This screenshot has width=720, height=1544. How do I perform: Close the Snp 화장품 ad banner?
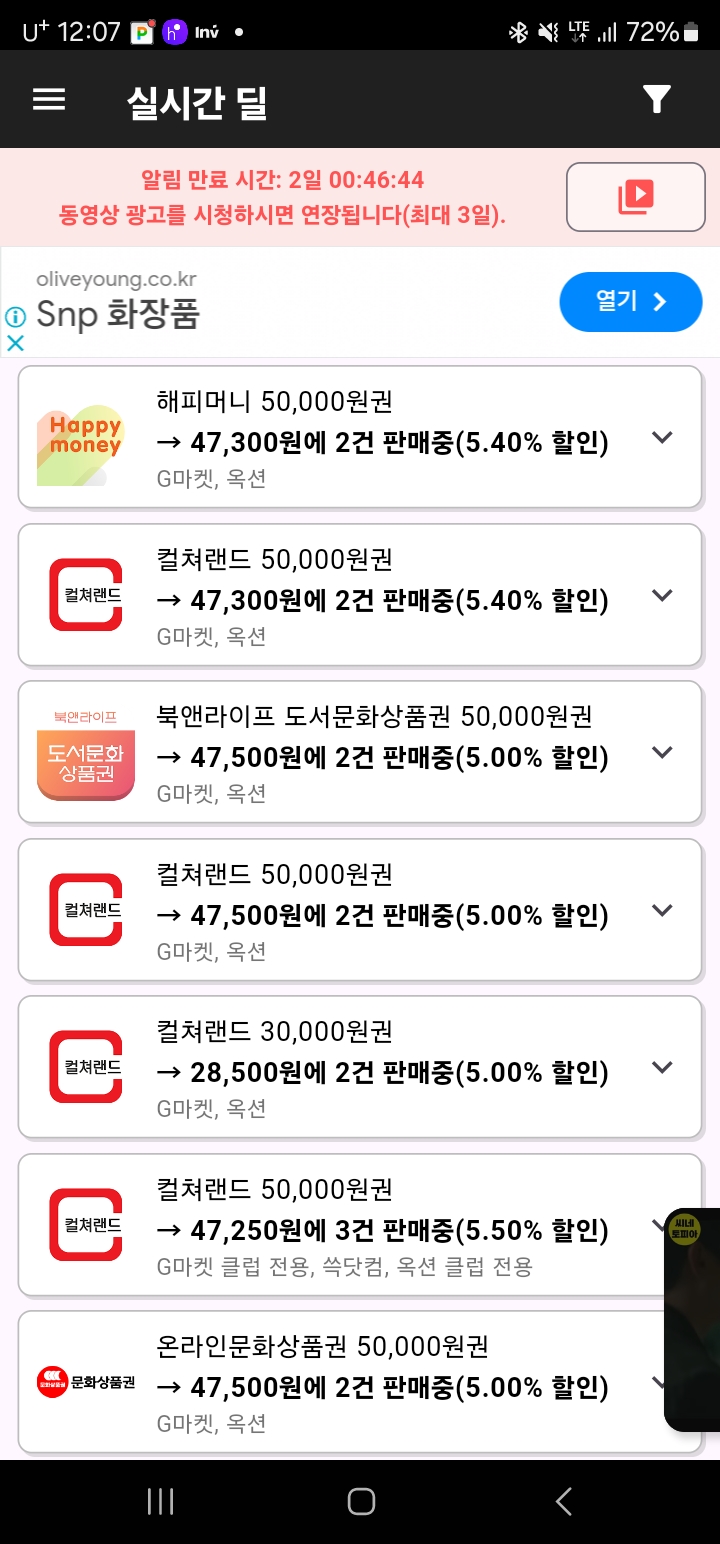(x=15, y=343)
